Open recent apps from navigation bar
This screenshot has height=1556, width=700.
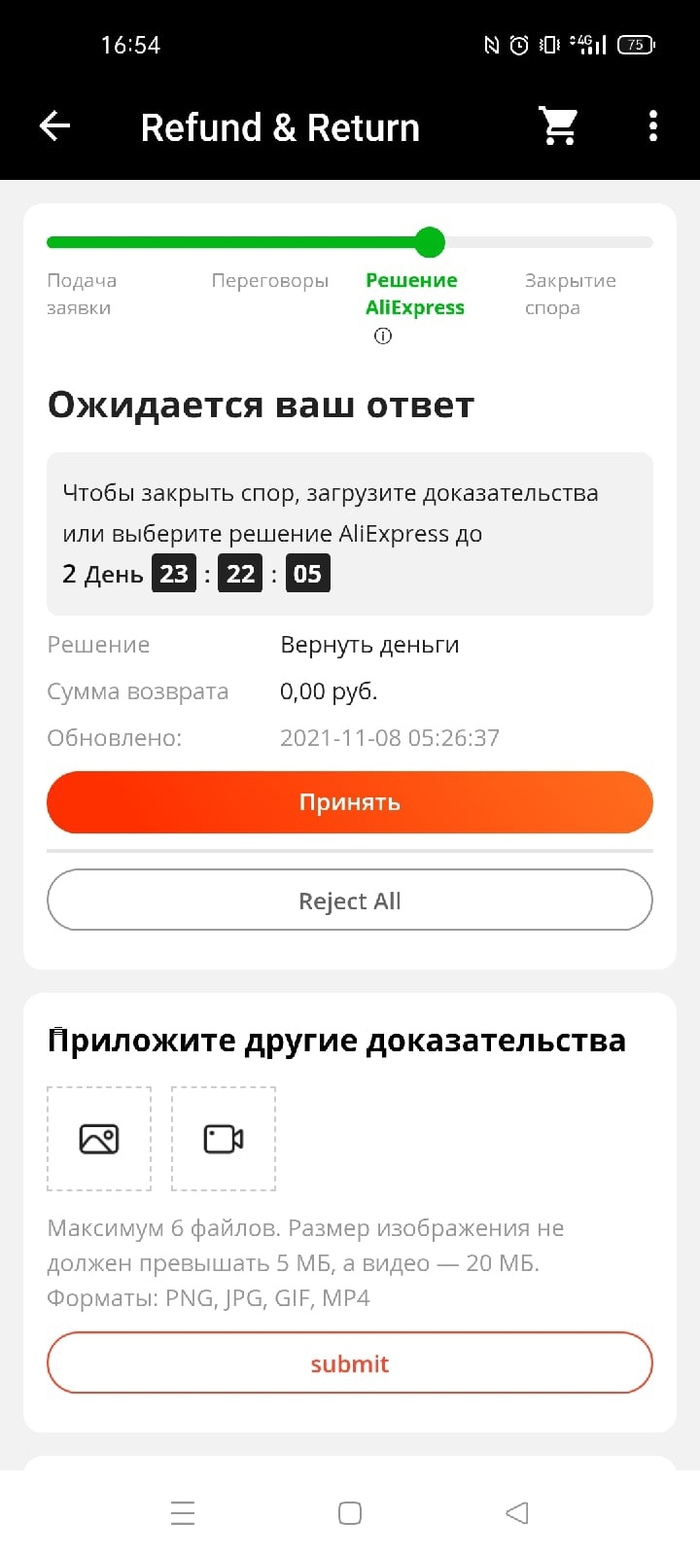click(x=182, y=1513)
